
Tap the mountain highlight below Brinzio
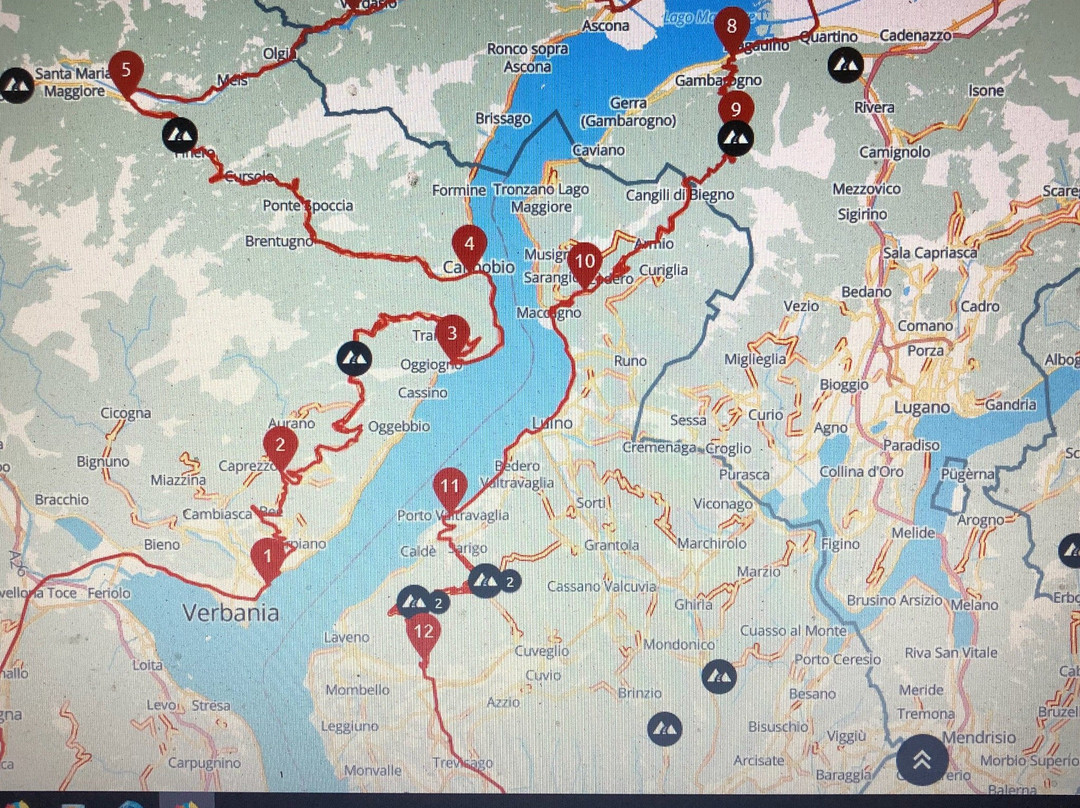pos(665,728)
